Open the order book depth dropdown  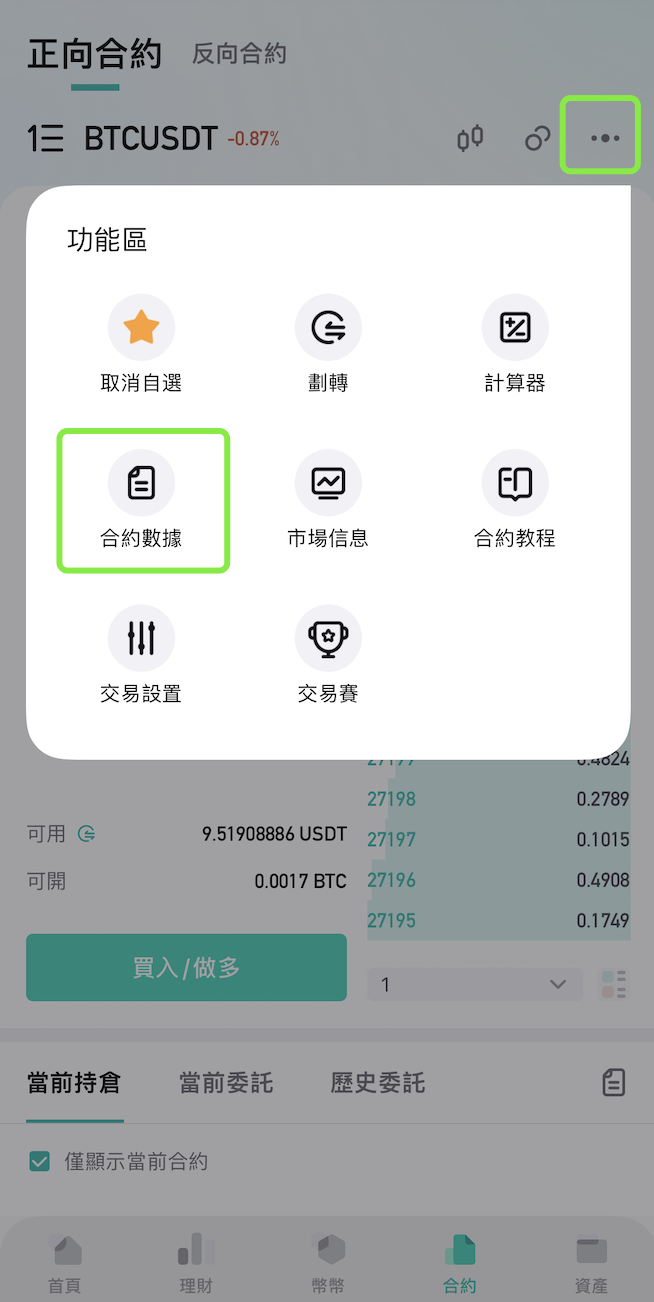[x=474, y=985]
